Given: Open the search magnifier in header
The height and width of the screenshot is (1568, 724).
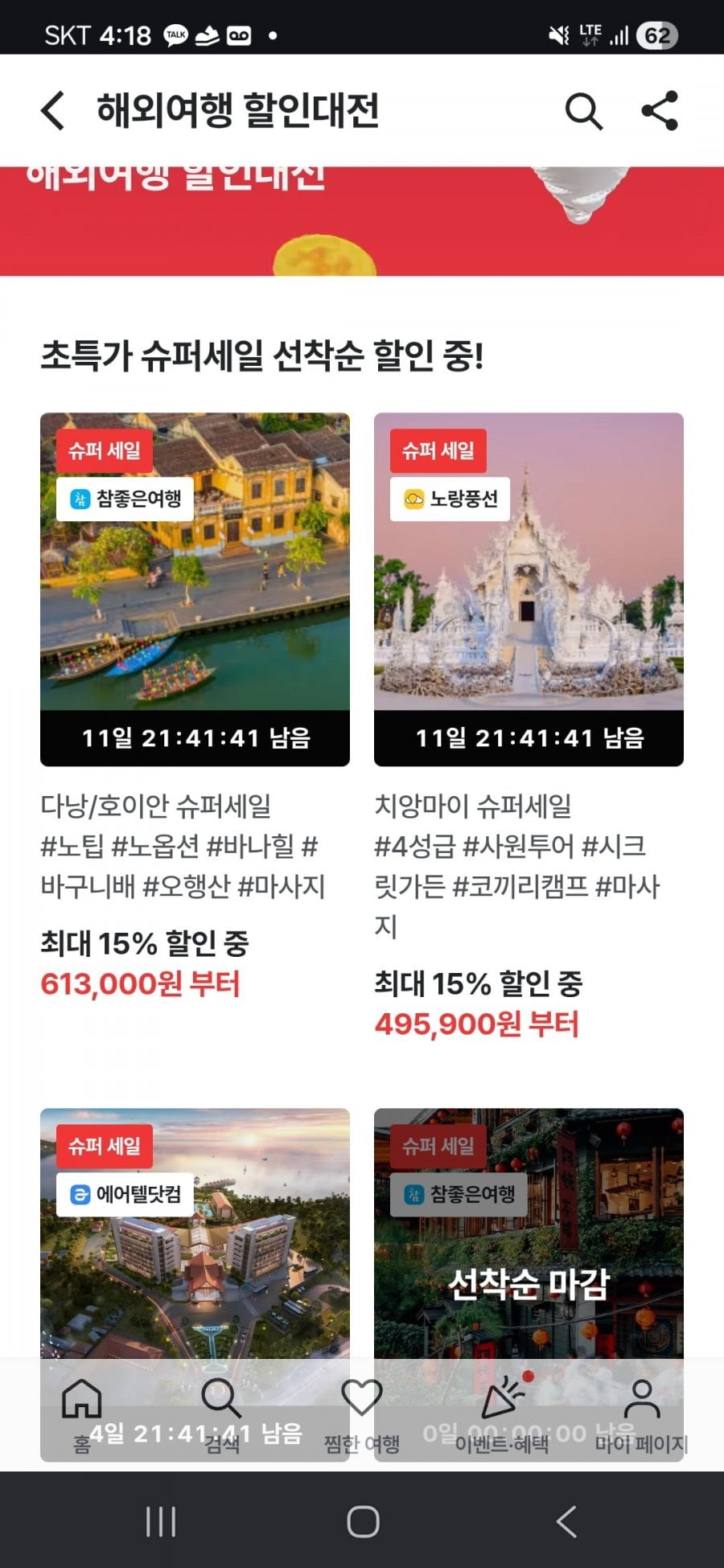Looking at the screenshot, I should (583, 111).
